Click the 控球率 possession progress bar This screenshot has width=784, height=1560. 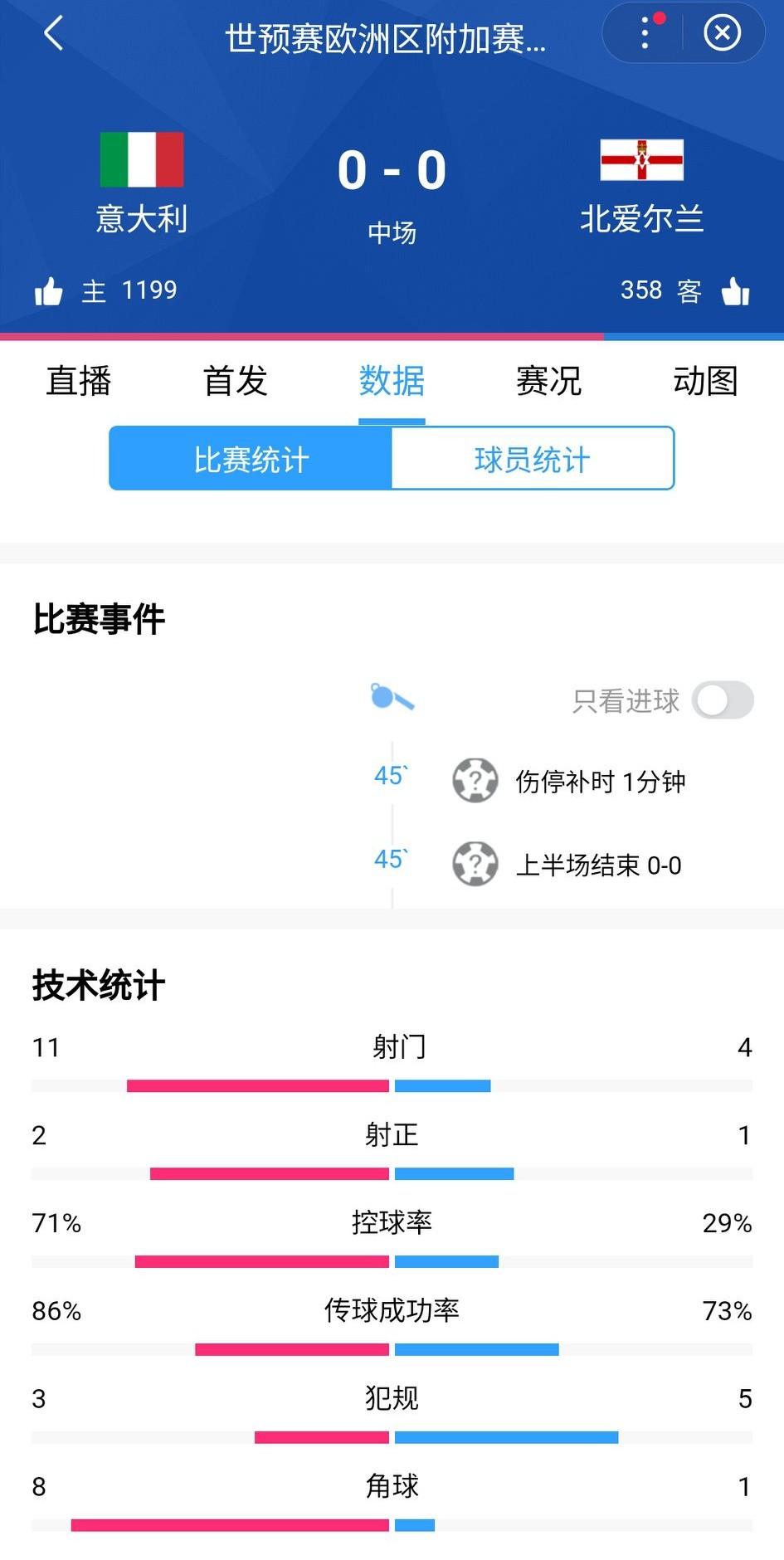tap(392, 1261)
